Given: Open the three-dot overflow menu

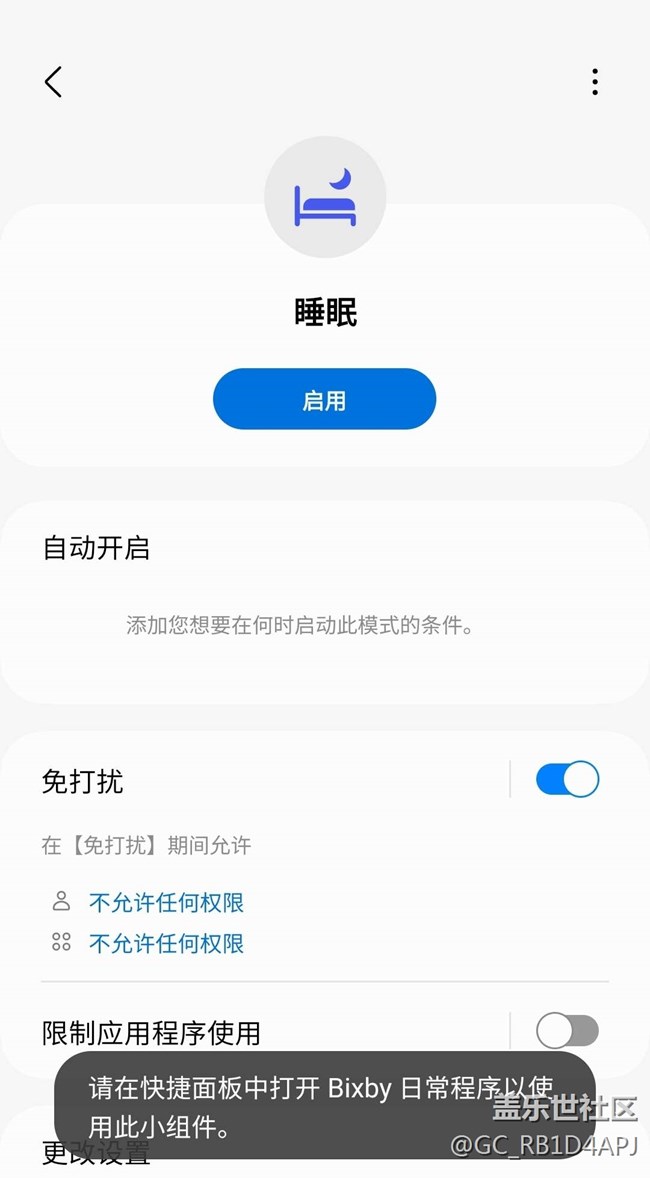Looking at the screenshot, I should click(x=594, y=82).
